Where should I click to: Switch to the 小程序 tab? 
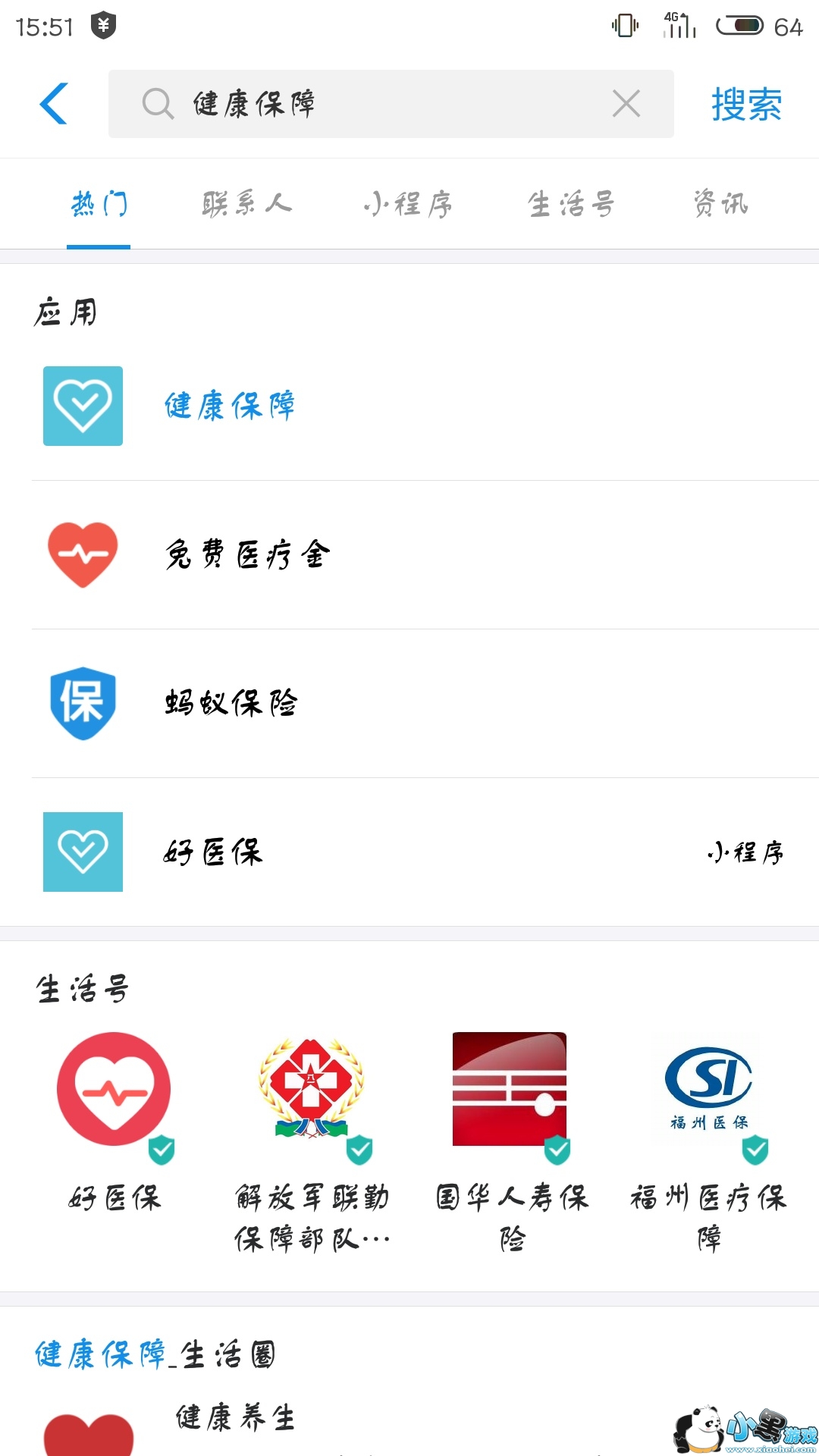click(x=408, y=205)
